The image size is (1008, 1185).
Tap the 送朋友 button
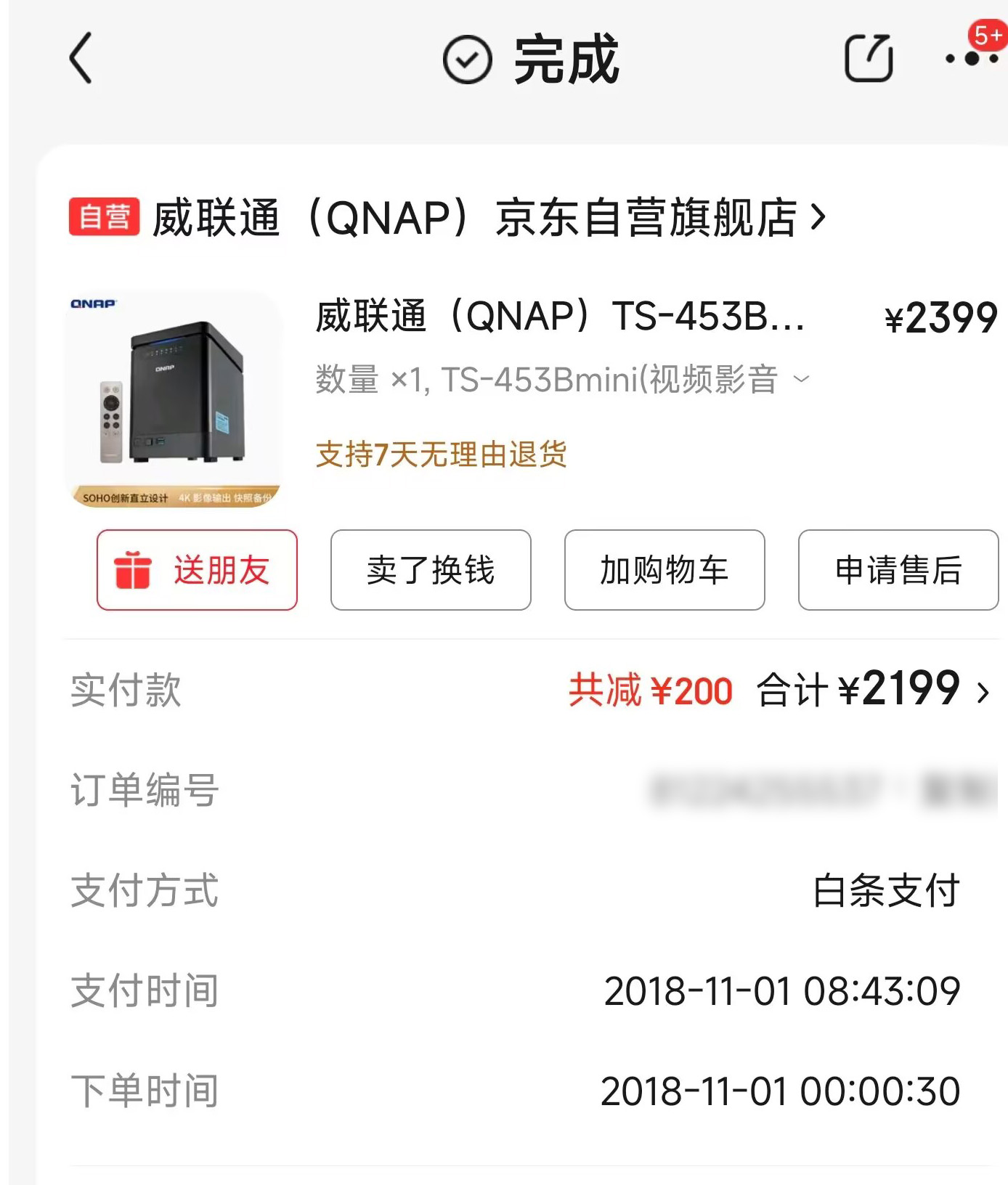click(198, 570)
